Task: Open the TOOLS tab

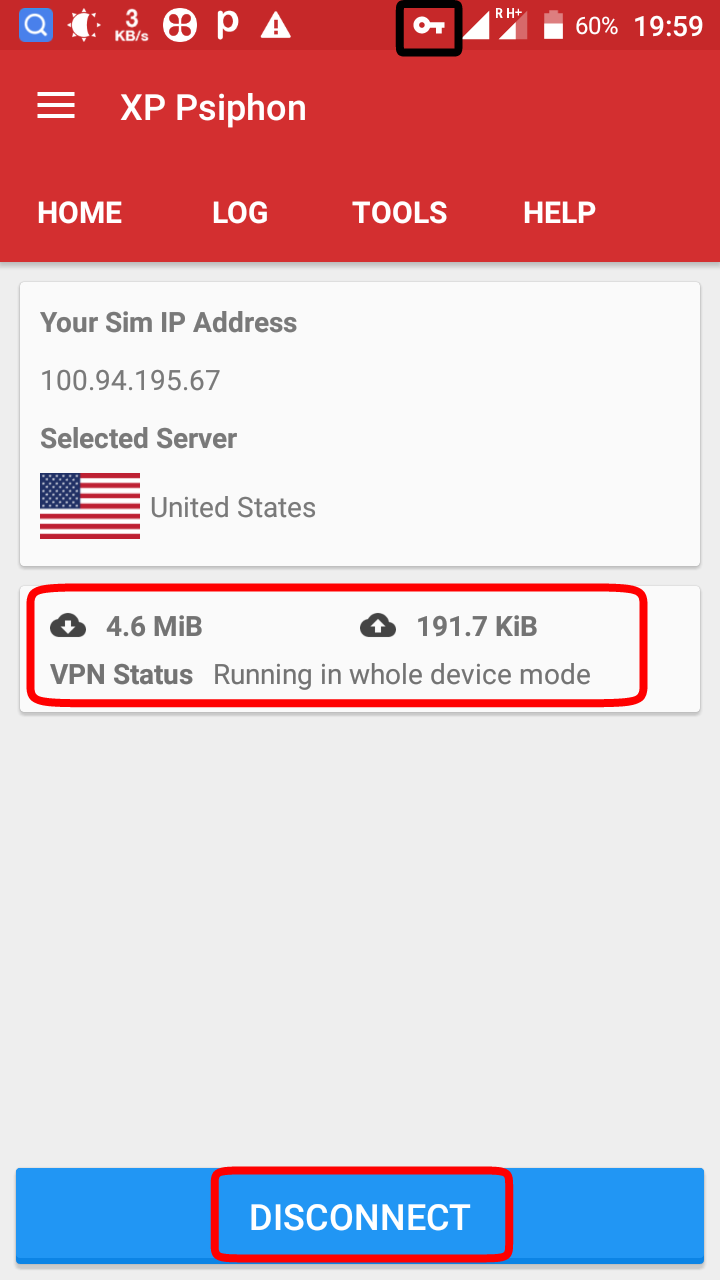Action: (400, 213)
